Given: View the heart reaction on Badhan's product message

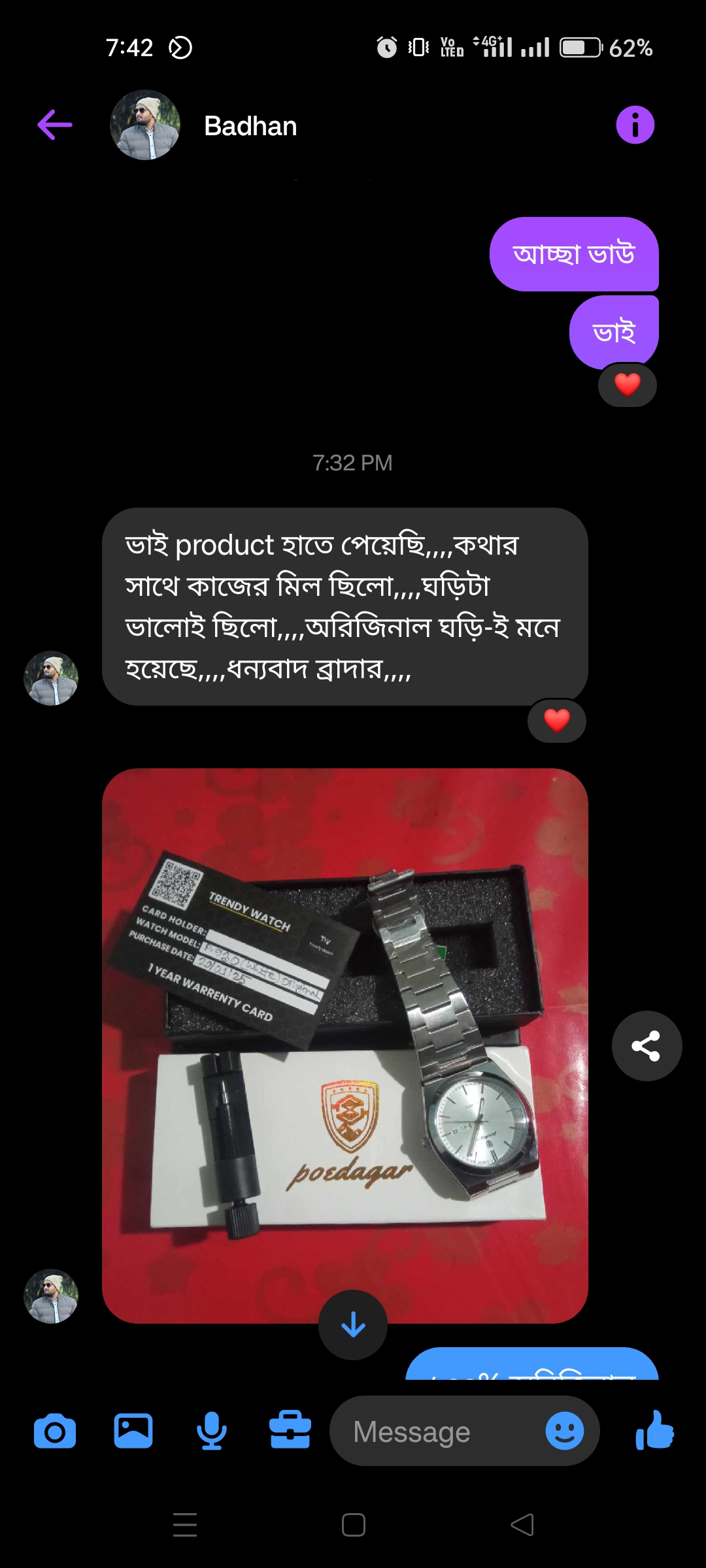Looking at the screenshot, I should click(557, 721).
